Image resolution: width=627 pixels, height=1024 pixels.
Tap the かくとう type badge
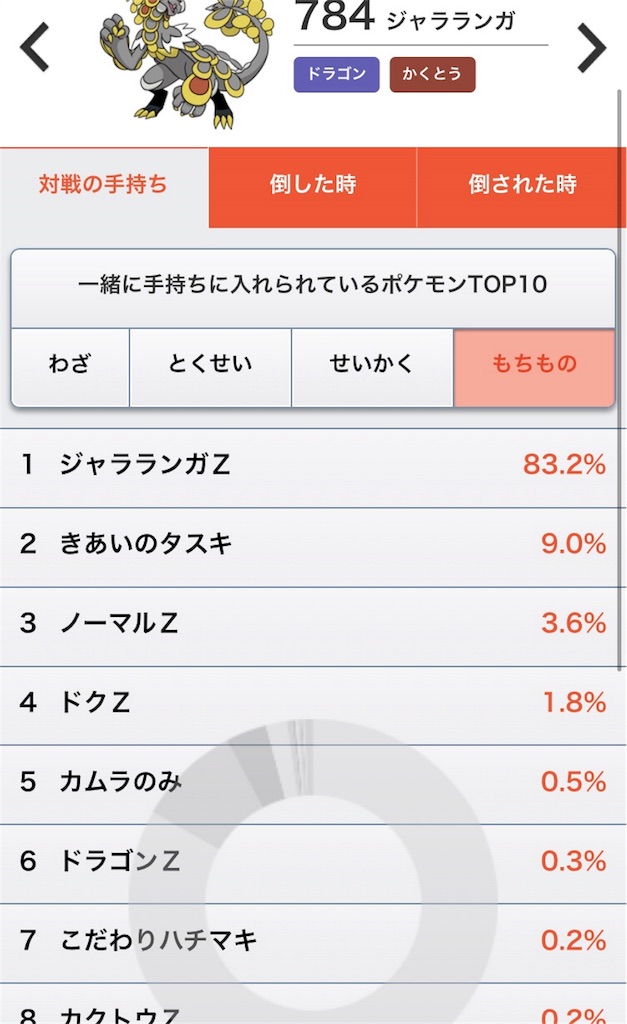[x=432, y=75]
